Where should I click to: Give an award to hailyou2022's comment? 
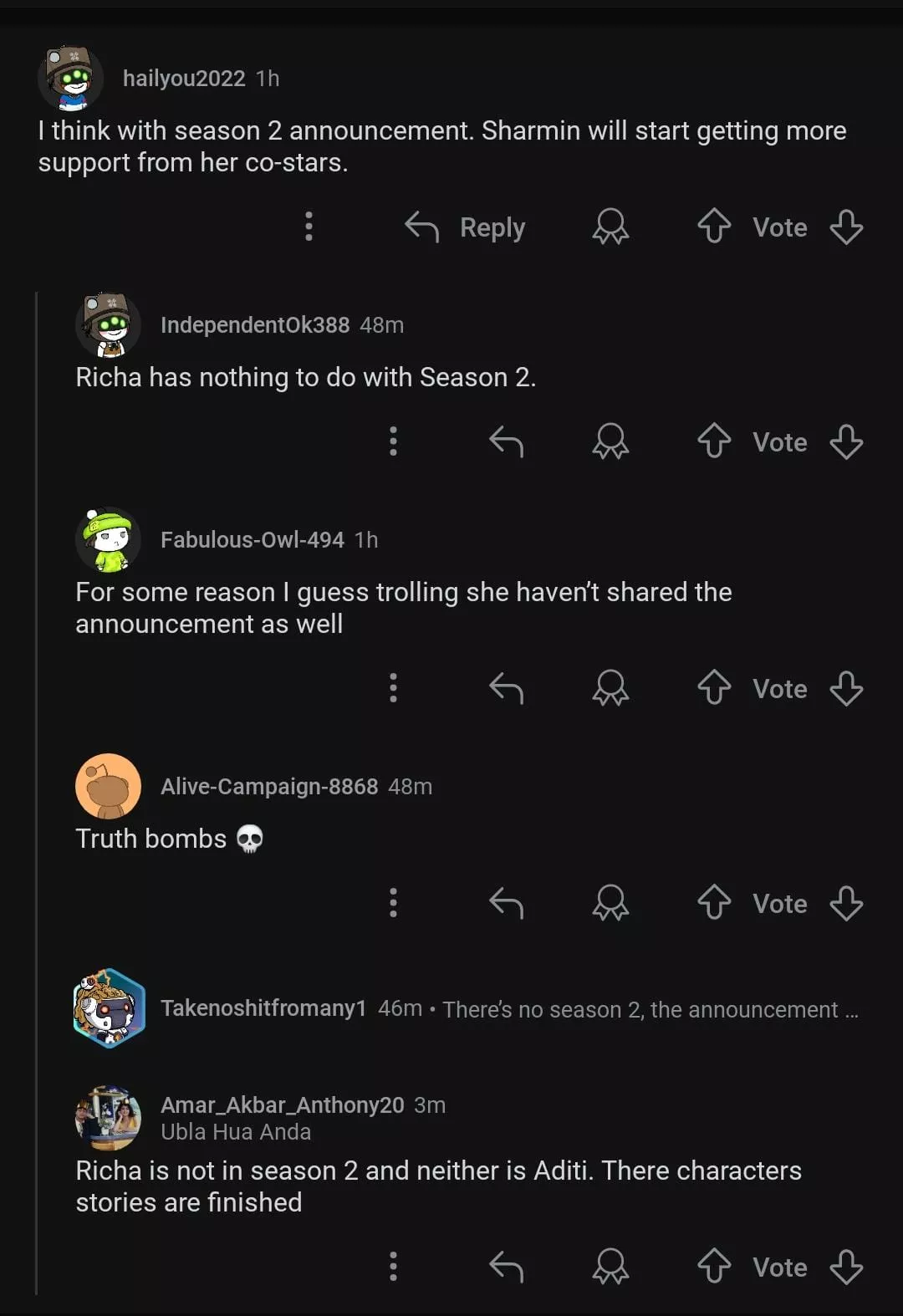pos(610,227)
